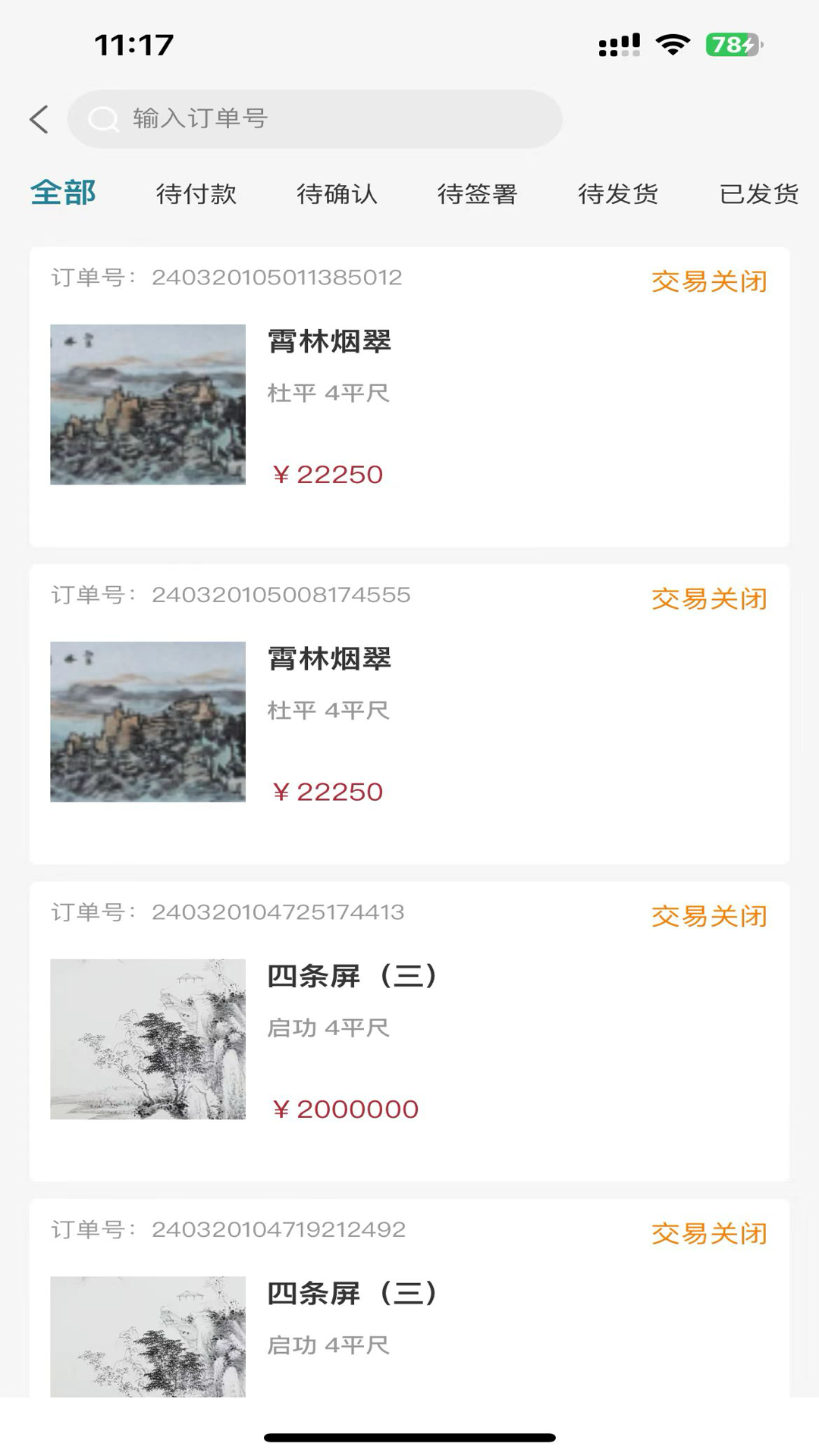The image size is (819, 1456).
Task: Open the 待签署 tab
Action: coord(478,193)
